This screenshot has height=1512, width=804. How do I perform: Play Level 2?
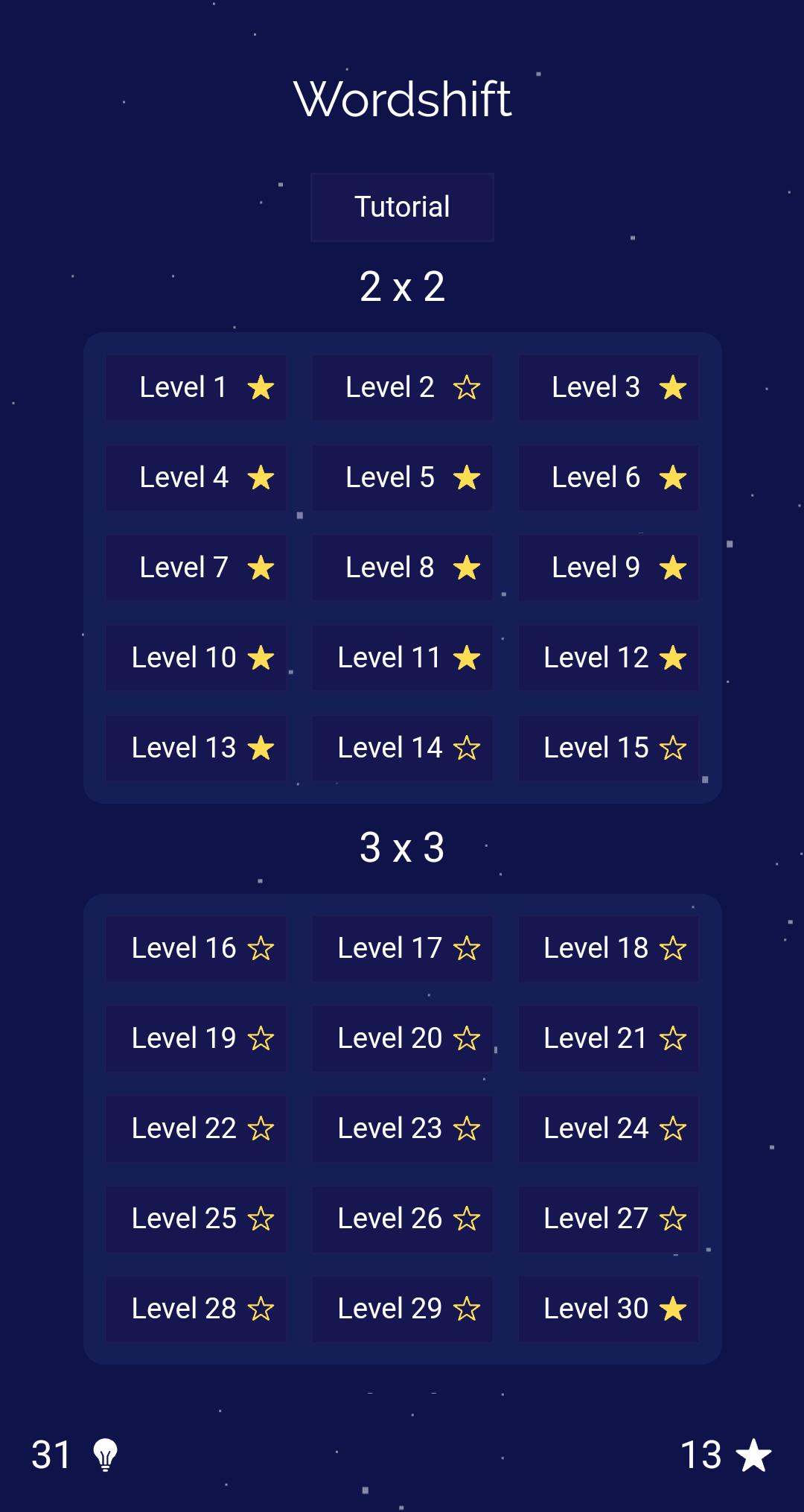[402, 387]
